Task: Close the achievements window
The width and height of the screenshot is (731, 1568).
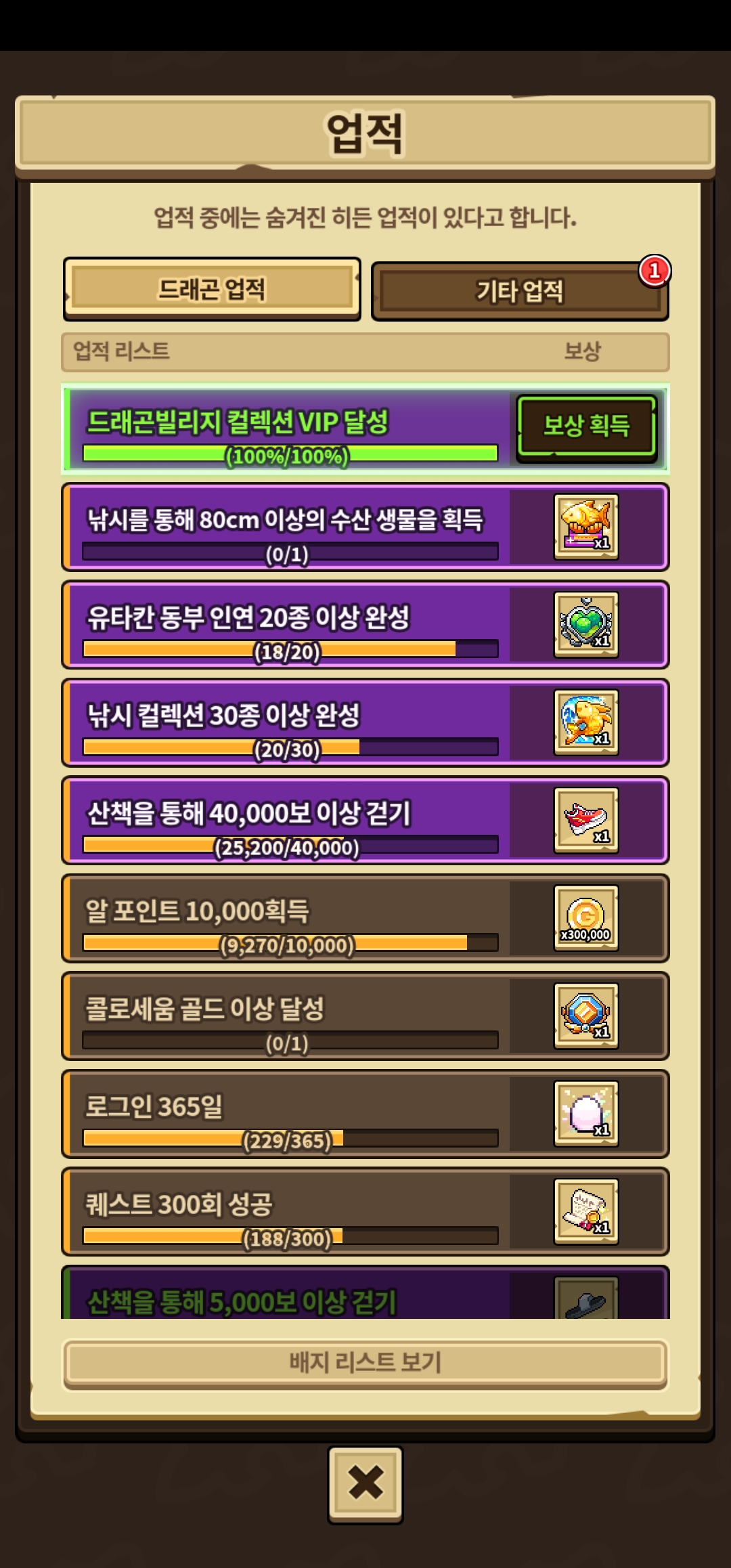Action: pos(365,1483)
